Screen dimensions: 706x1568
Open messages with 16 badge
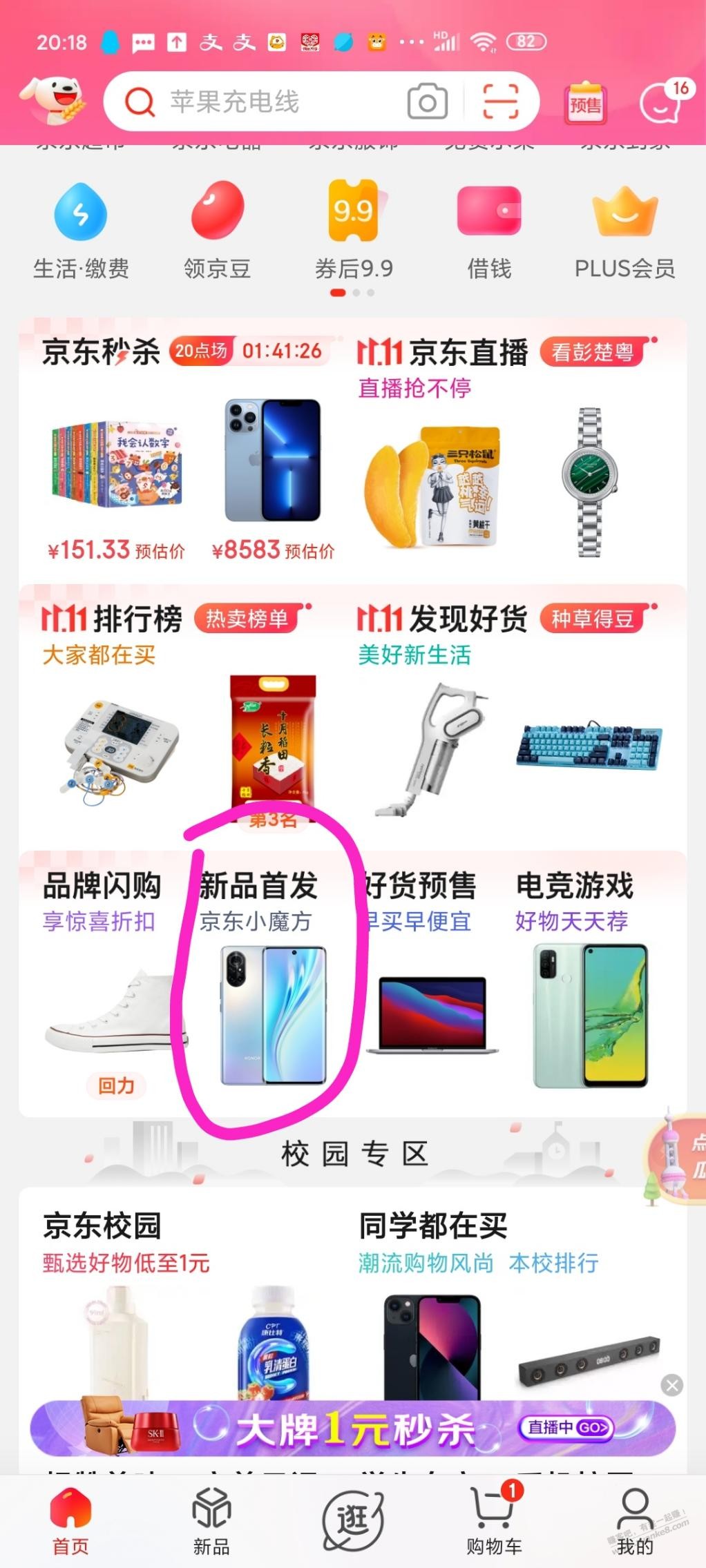point(663,102)
